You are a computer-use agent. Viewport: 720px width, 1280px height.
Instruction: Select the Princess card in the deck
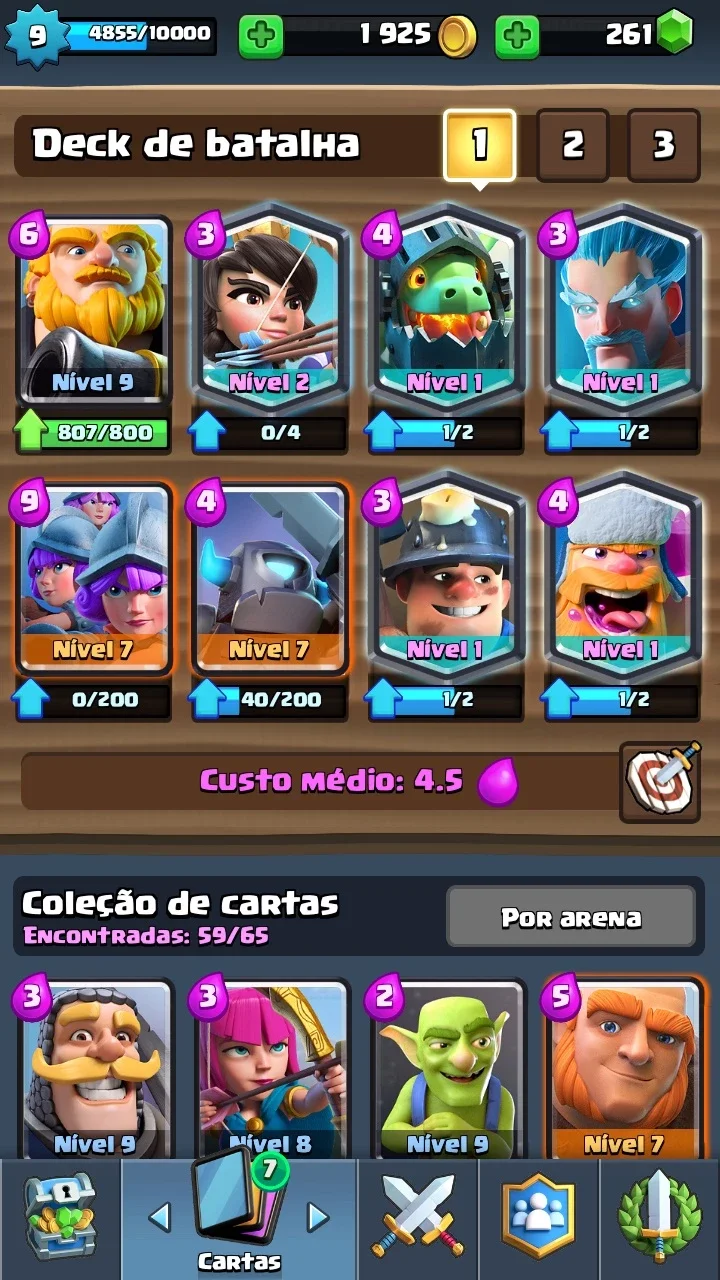click(270, 310)
